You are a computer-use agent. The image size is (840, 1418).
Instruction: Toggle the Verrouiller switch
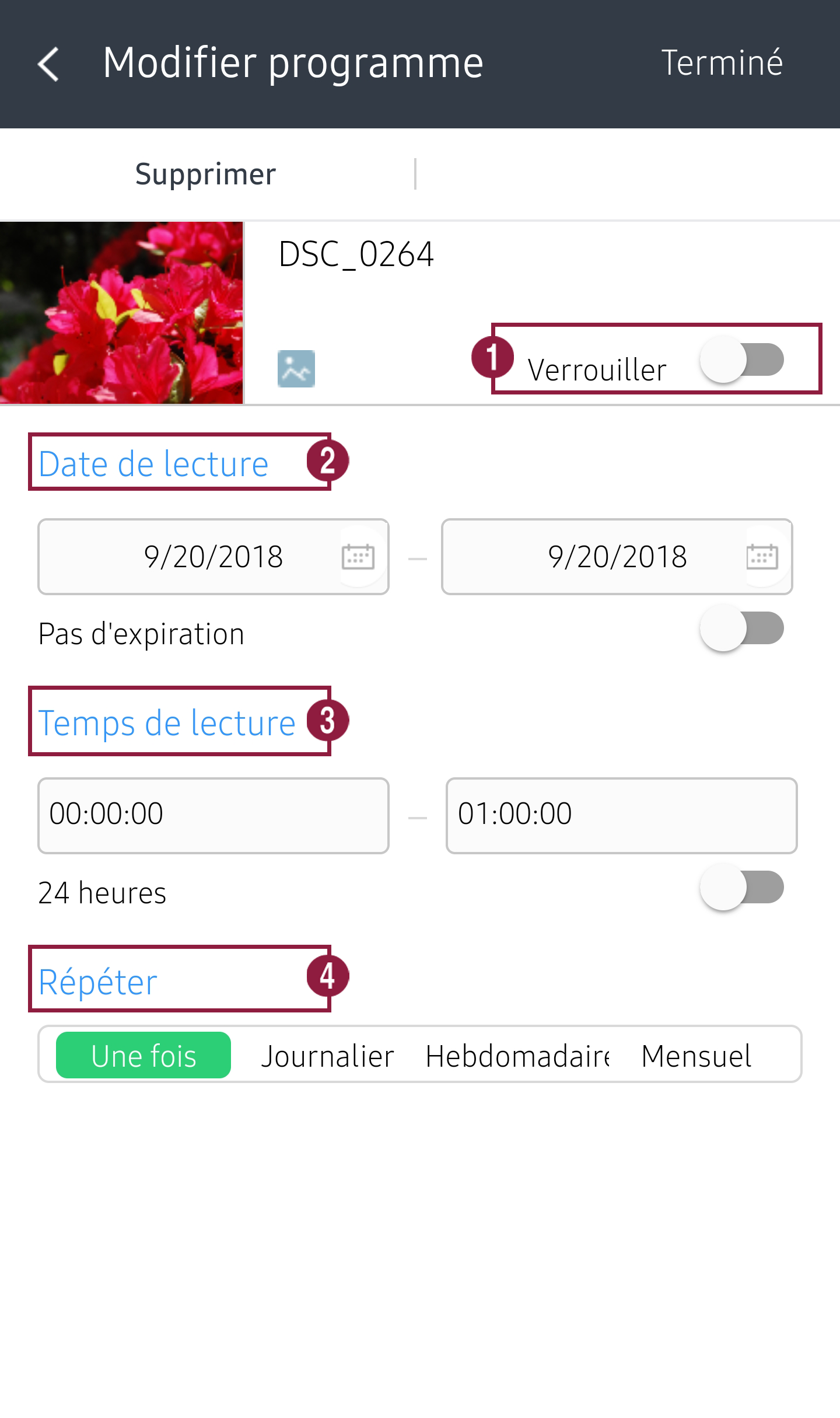(x=741, y=359)
